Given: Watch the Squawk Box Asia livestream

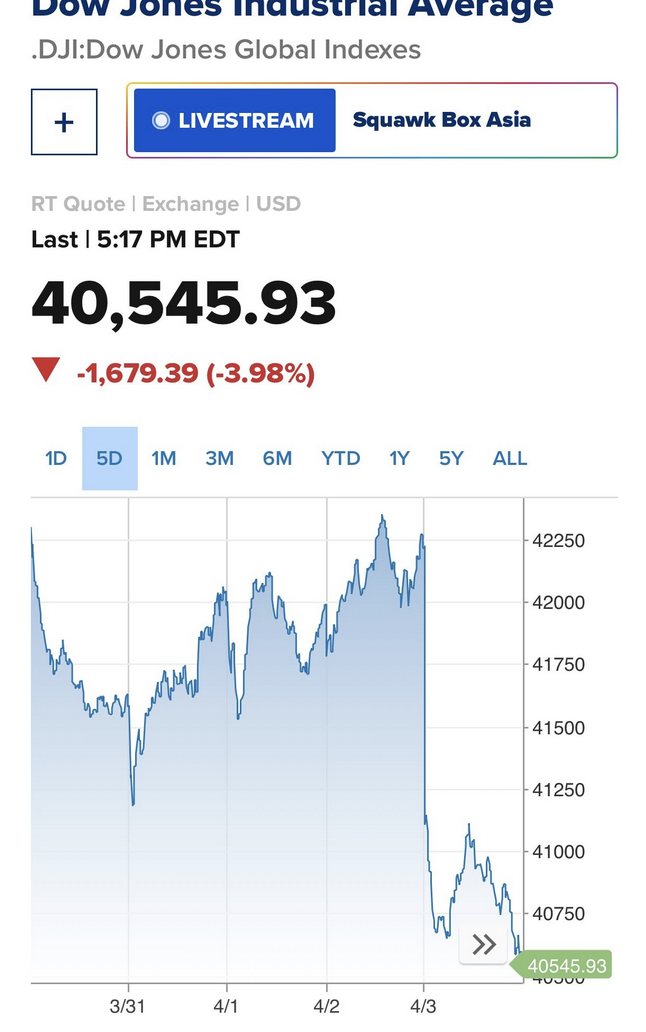Looking at the screenshot, I should (234, 121).
